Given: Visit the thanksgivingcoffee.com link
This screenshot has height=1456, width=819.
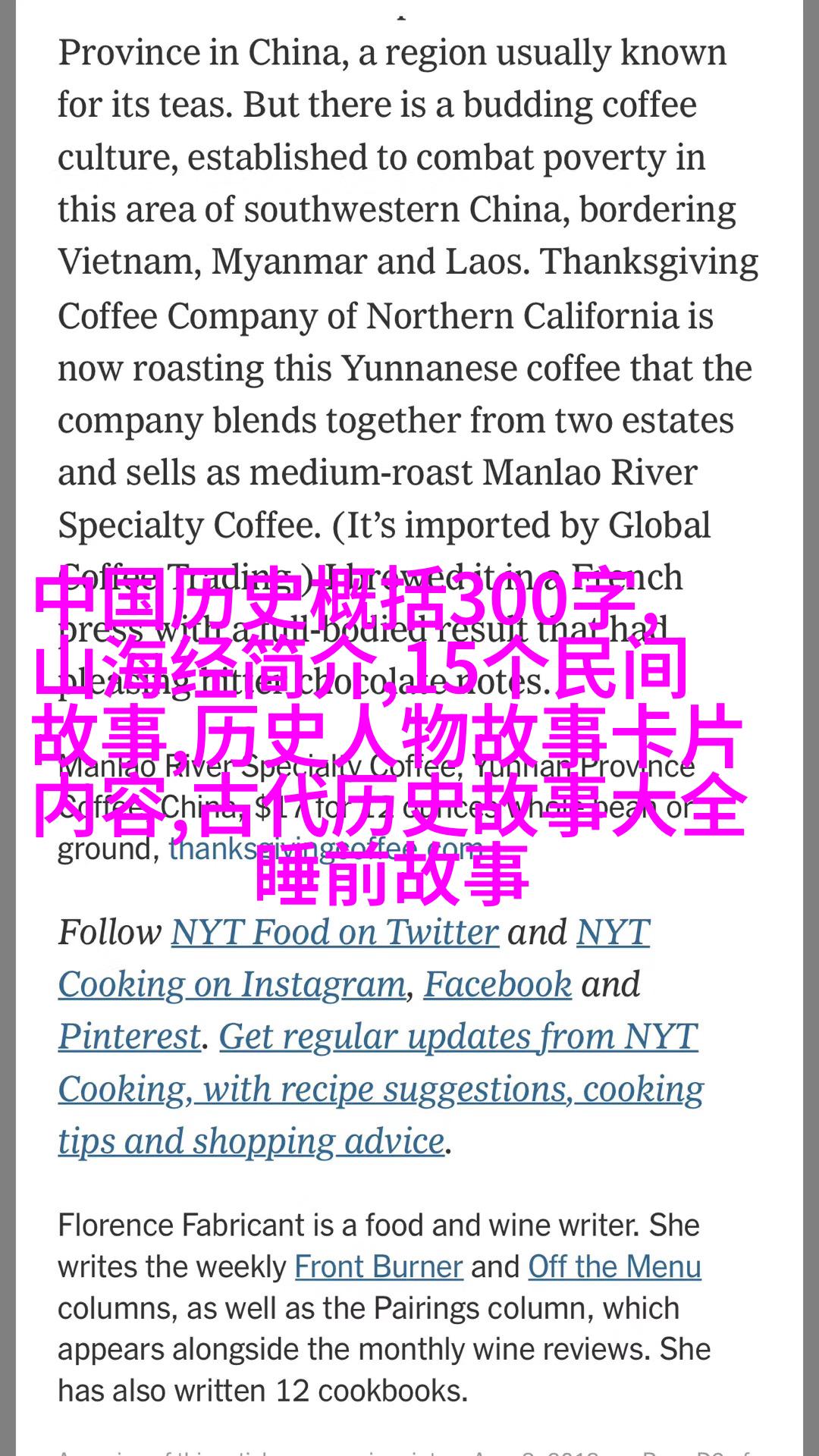Looking at the screenshot, I should tap(326, 848).
